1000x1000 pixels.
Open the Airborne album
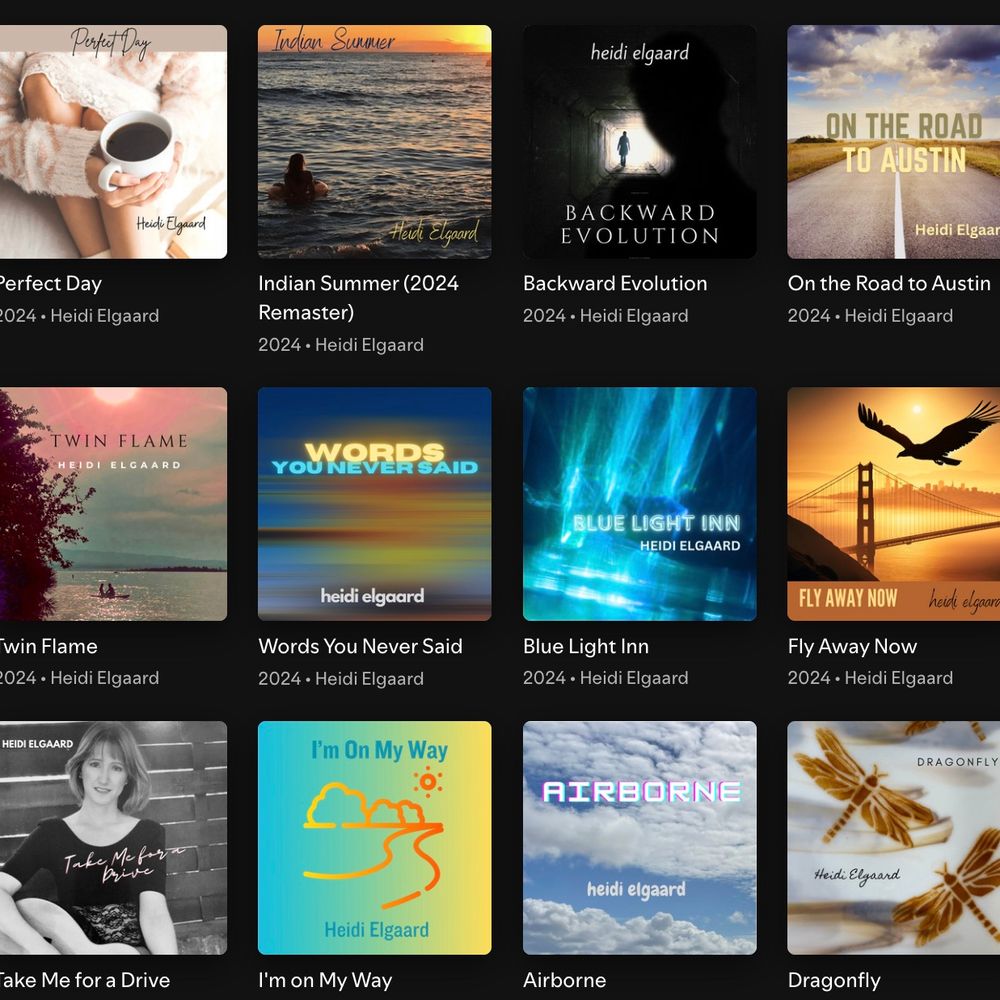[639, 838]
